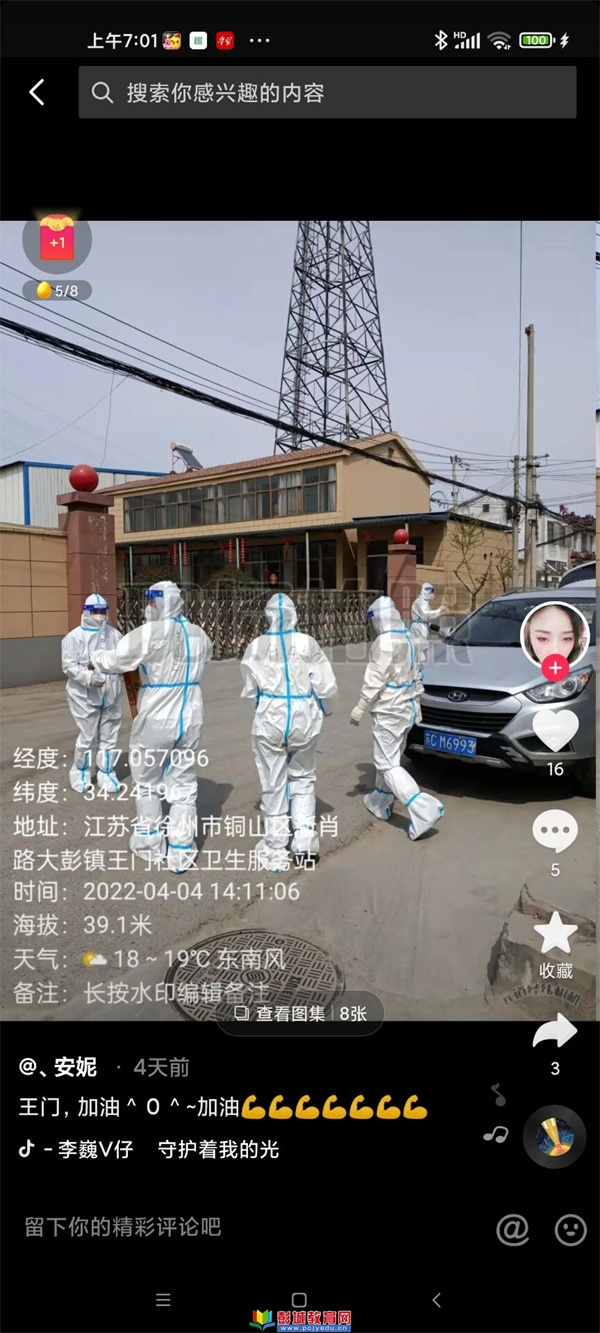Tap 查看图集 to view the 8-photo album
Screen dimensions: 600x1333
point(301,1013)
